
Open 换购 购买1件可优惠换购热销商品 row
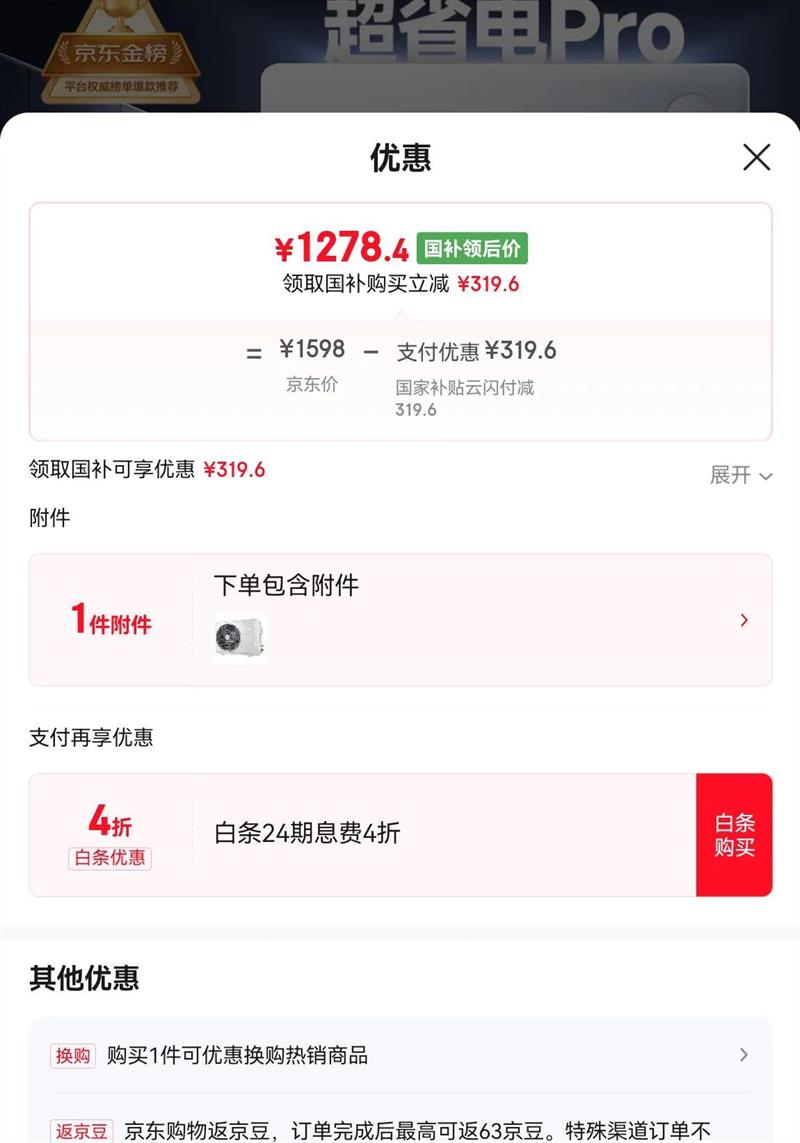(x=400, y=1055)
